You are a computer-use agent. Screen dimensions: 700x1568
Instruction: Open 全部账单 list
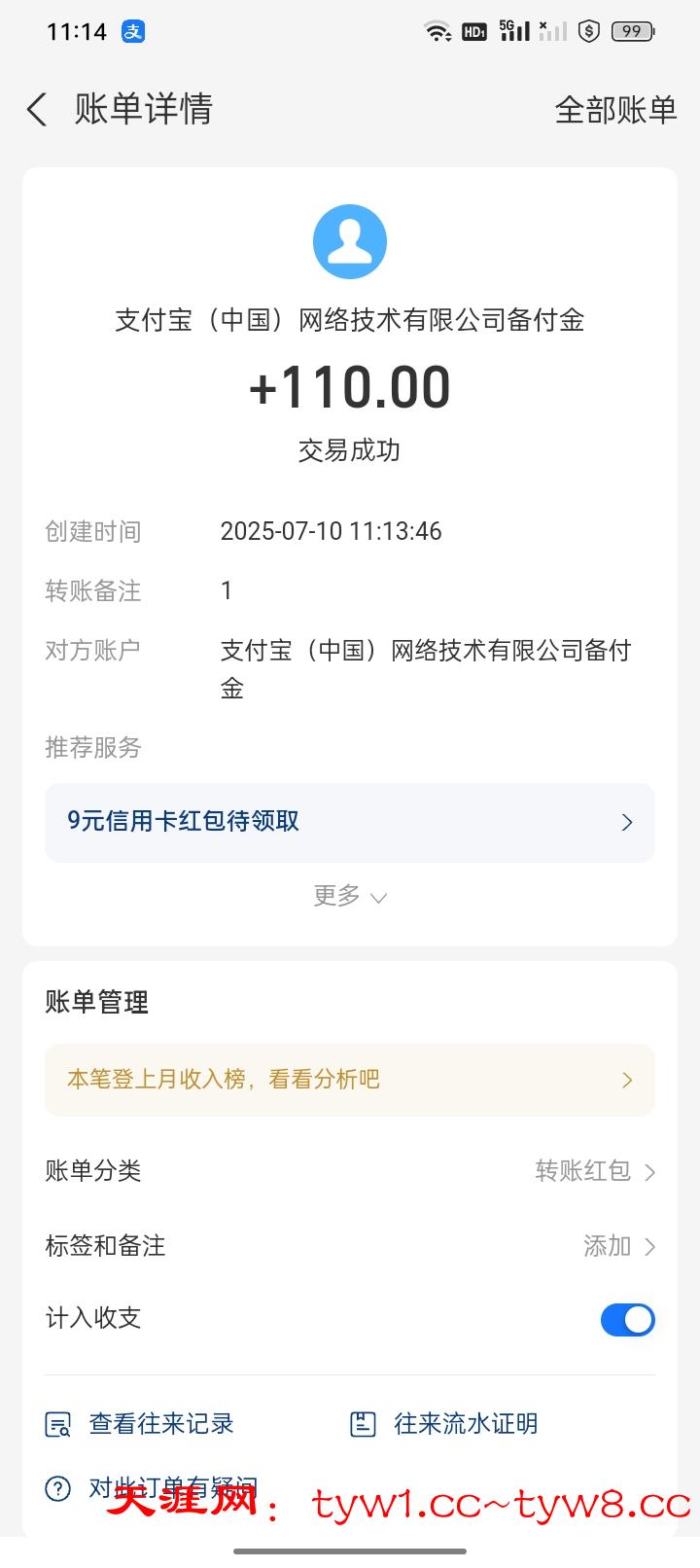pos(614,109)
